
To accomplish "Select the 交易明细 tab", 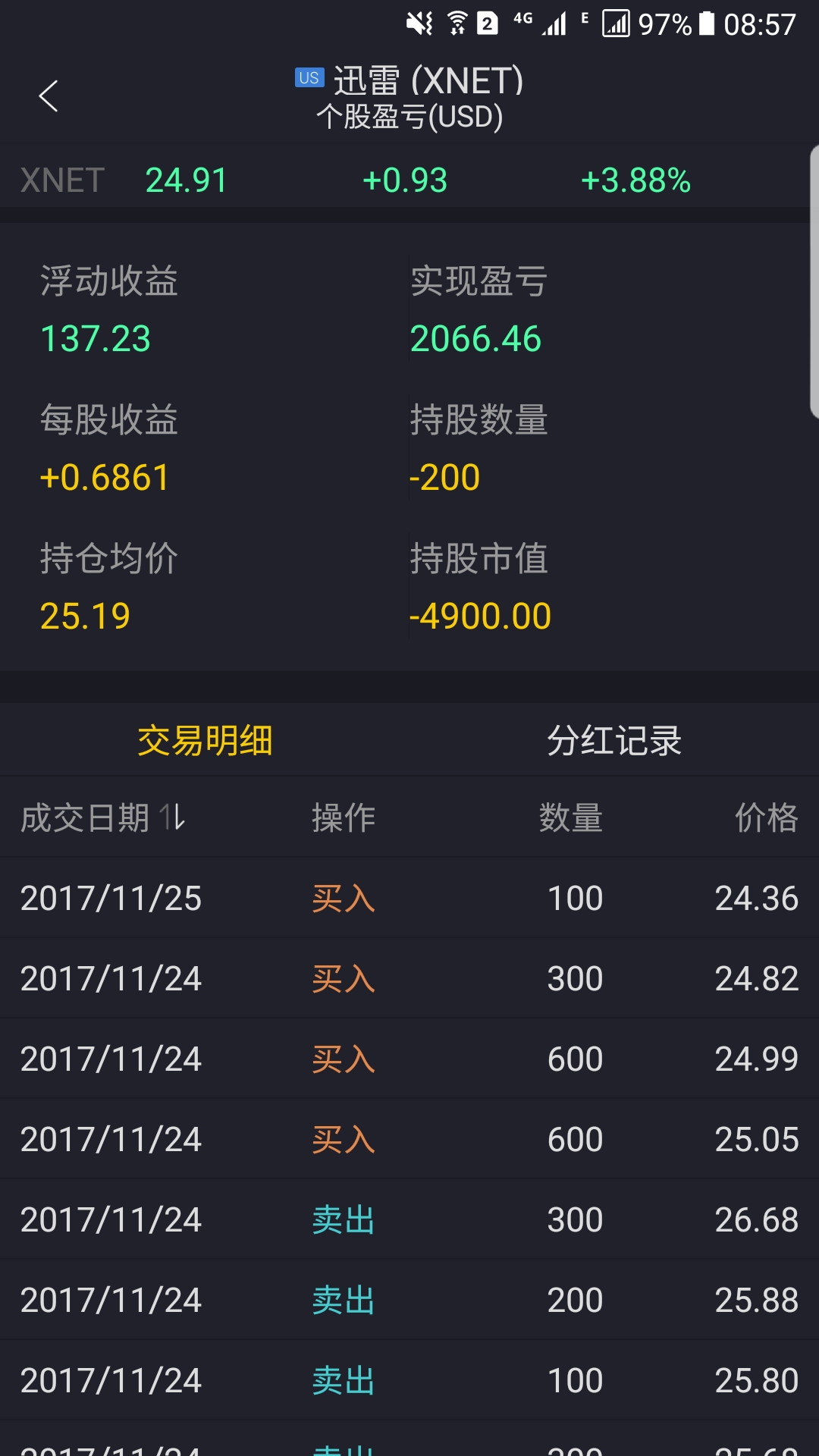I will tap(205, 740).
